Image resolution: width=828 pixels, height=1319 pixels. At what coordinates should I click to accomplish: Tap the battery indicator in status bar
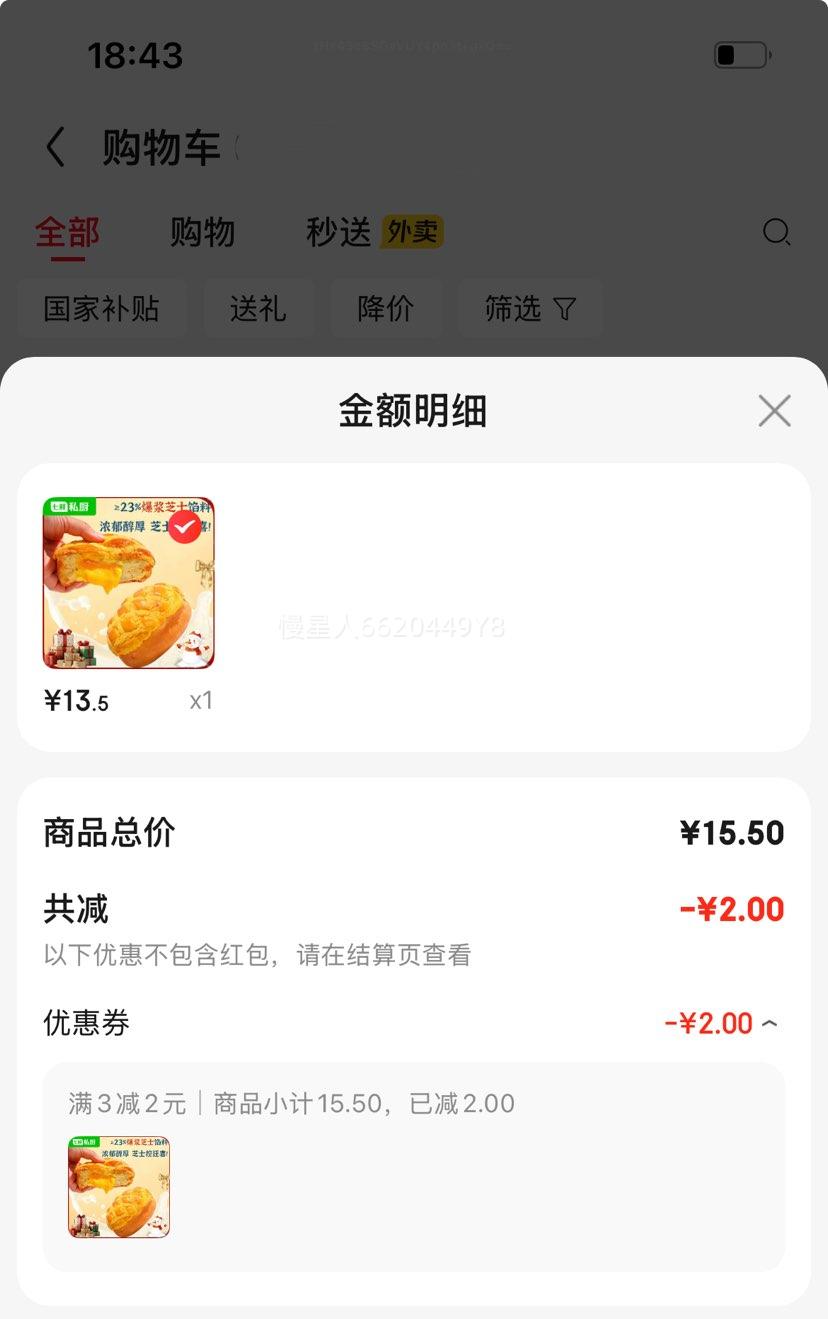pos(740,55)
